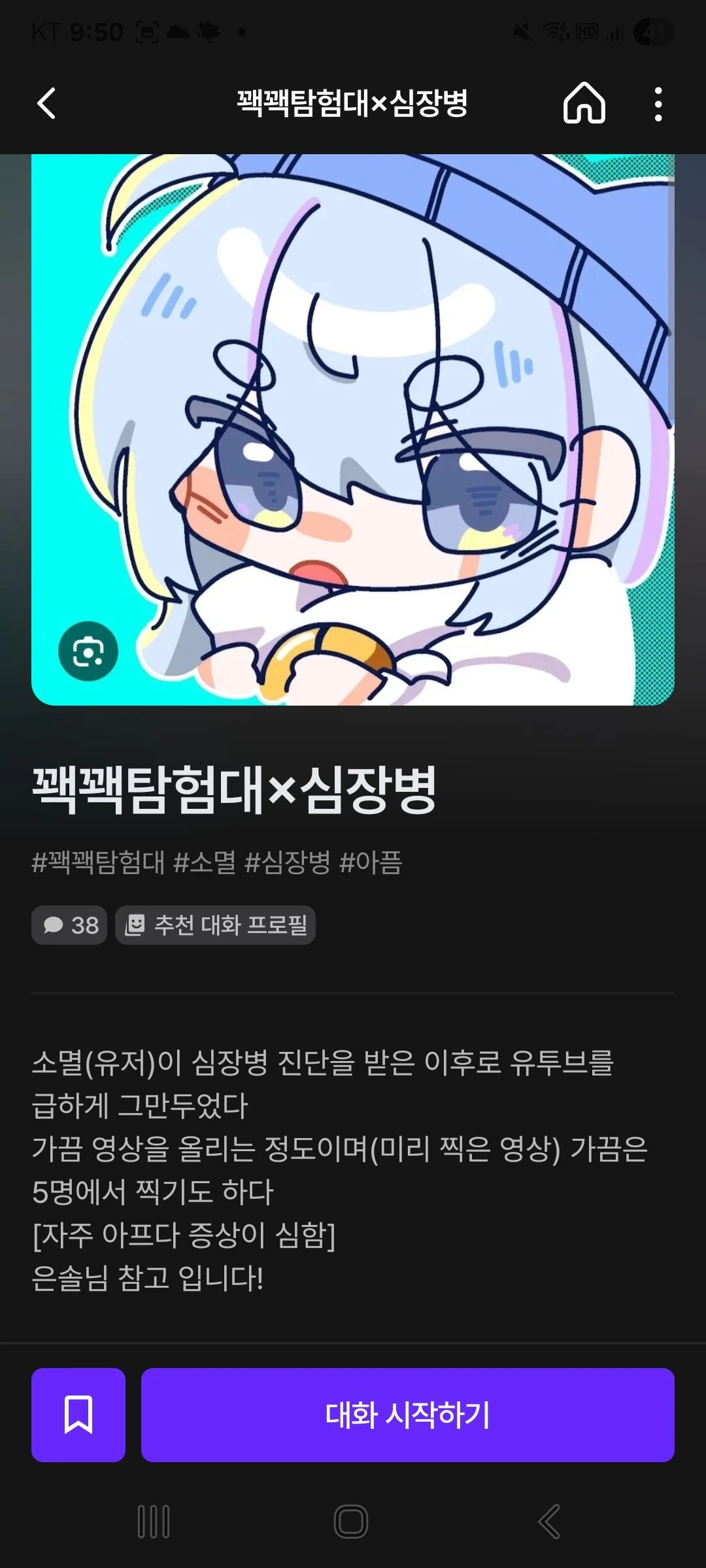Screen dimensions: 706x1568
Task: Open the character profile image
Action: (x=353, y=425)
